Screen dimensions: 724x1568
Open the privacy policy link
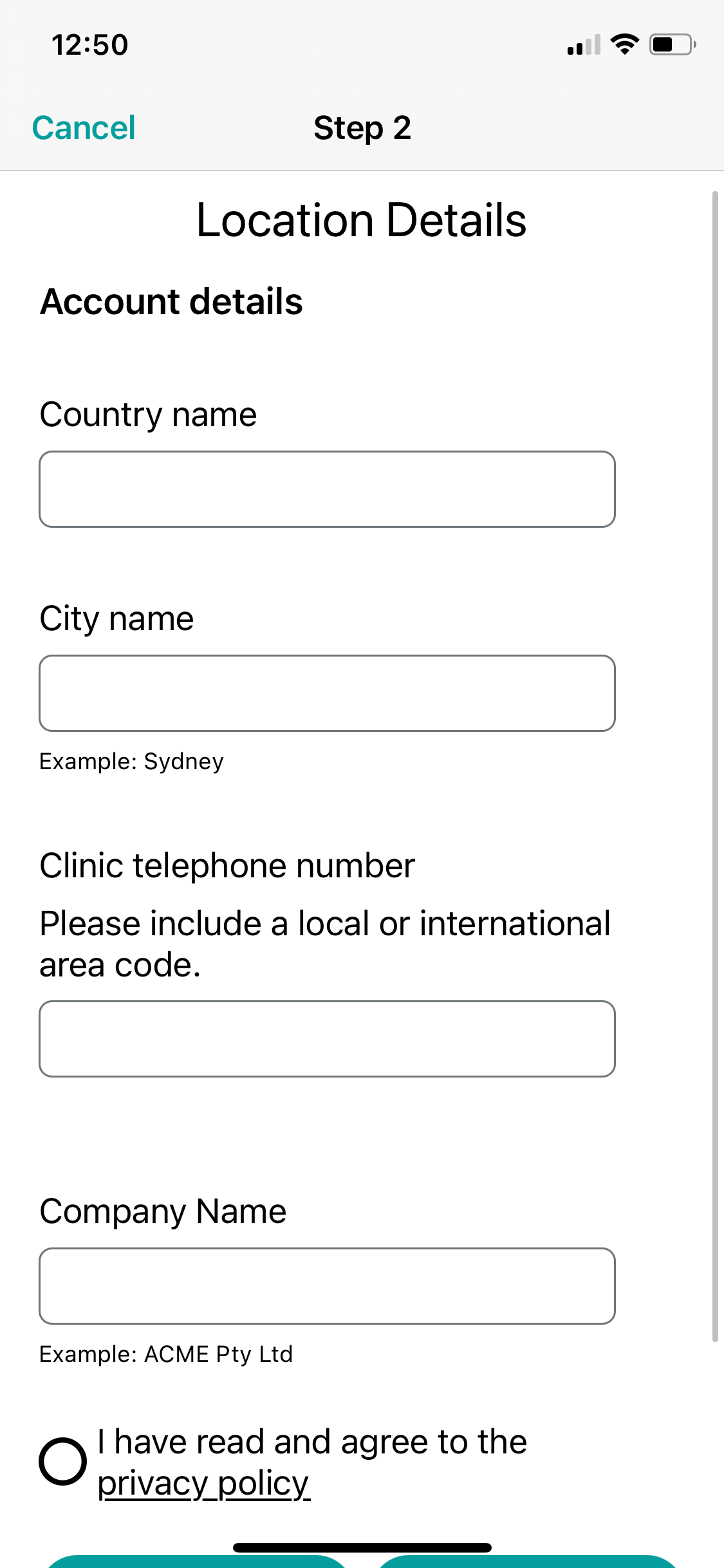coord(203,1483)
